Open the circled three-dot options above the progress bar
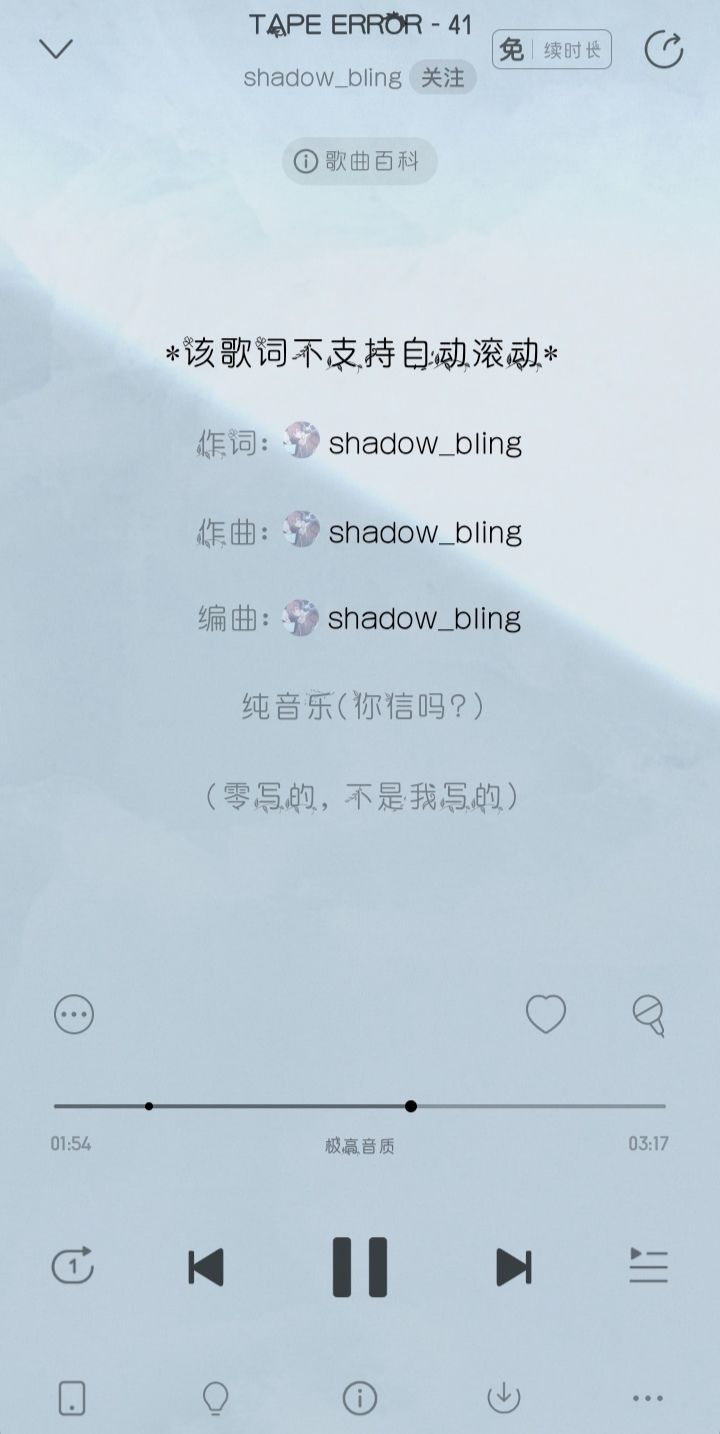The image size is (720, 1434). click(74, 1015)
